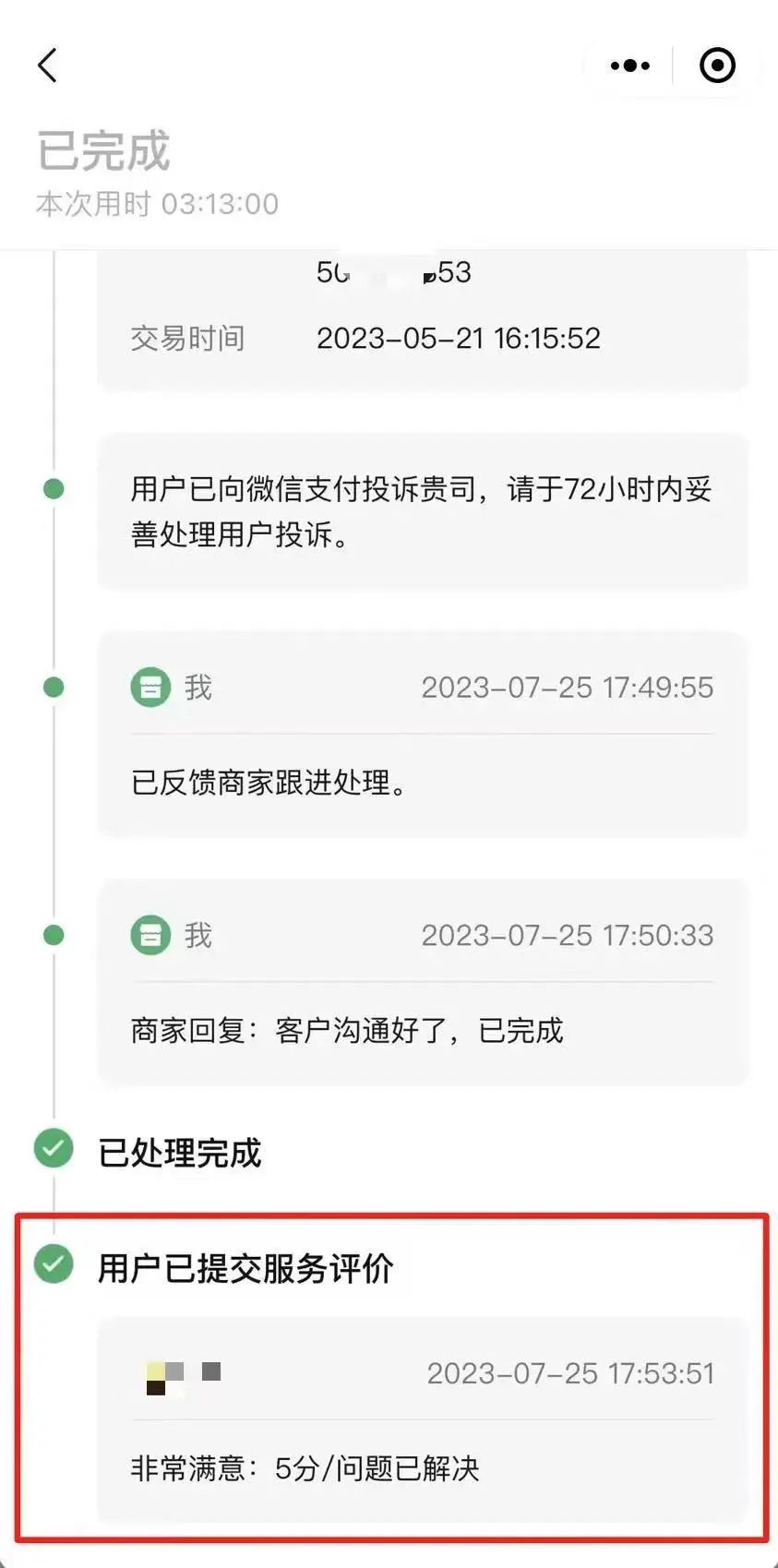Screen dimensions: 778x1568
Task: Tap the blurred user avatar in the evaluation card
Action: coord(182,1373)
